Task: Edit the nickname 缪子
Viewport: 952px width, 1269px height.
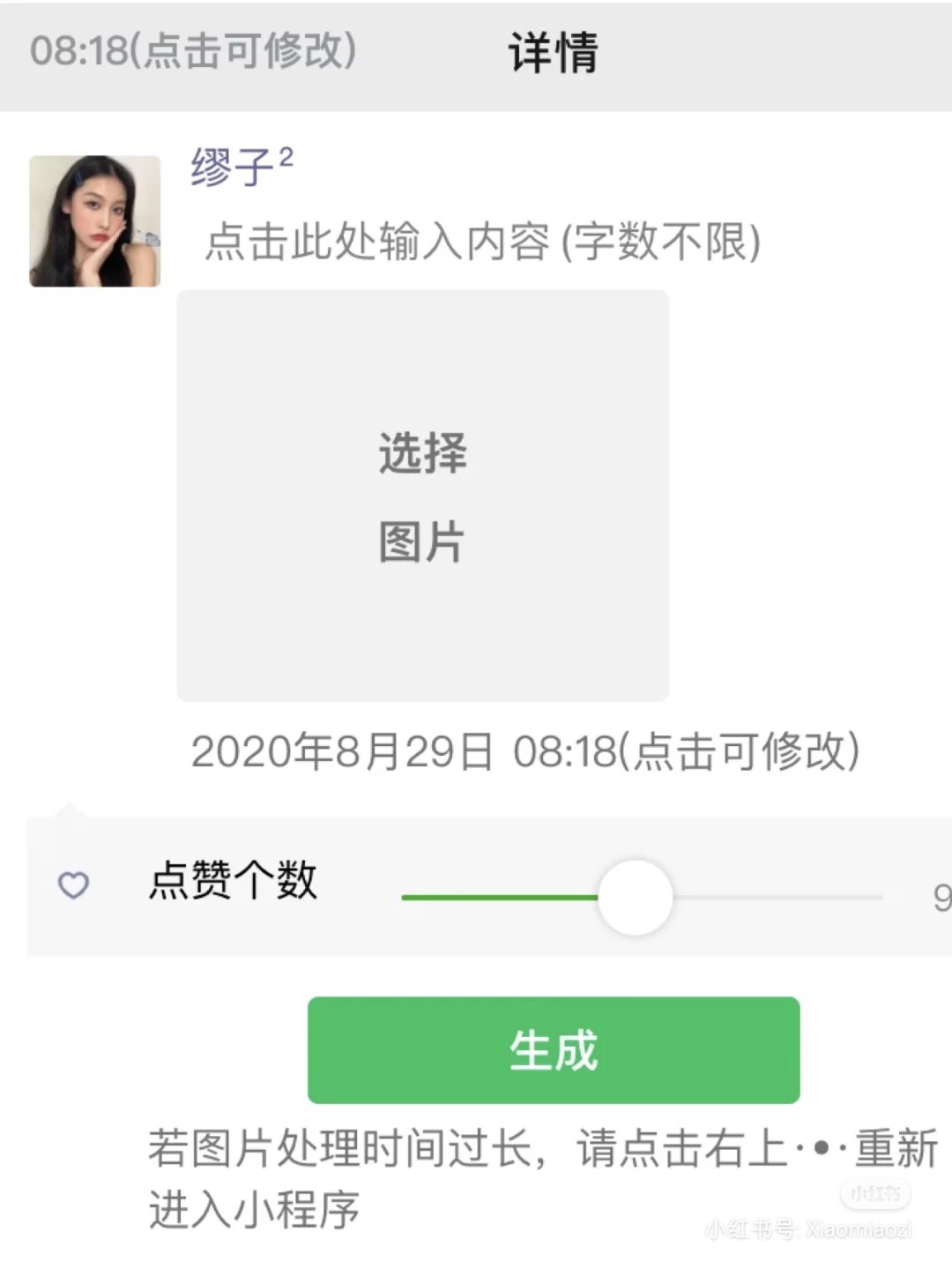Action: click(x=233, y=167)
